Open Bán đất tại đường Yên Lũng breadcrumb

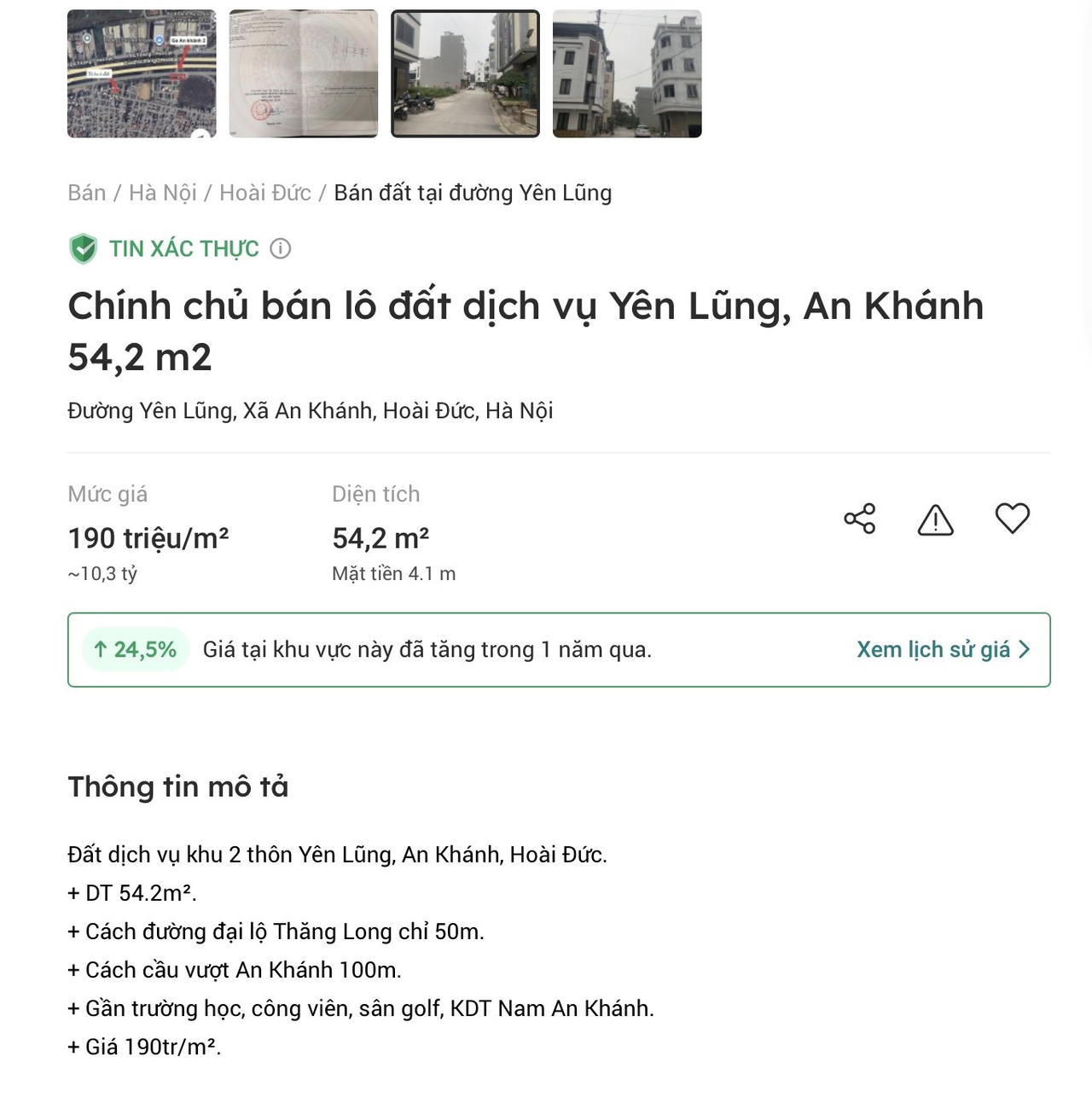473,193
